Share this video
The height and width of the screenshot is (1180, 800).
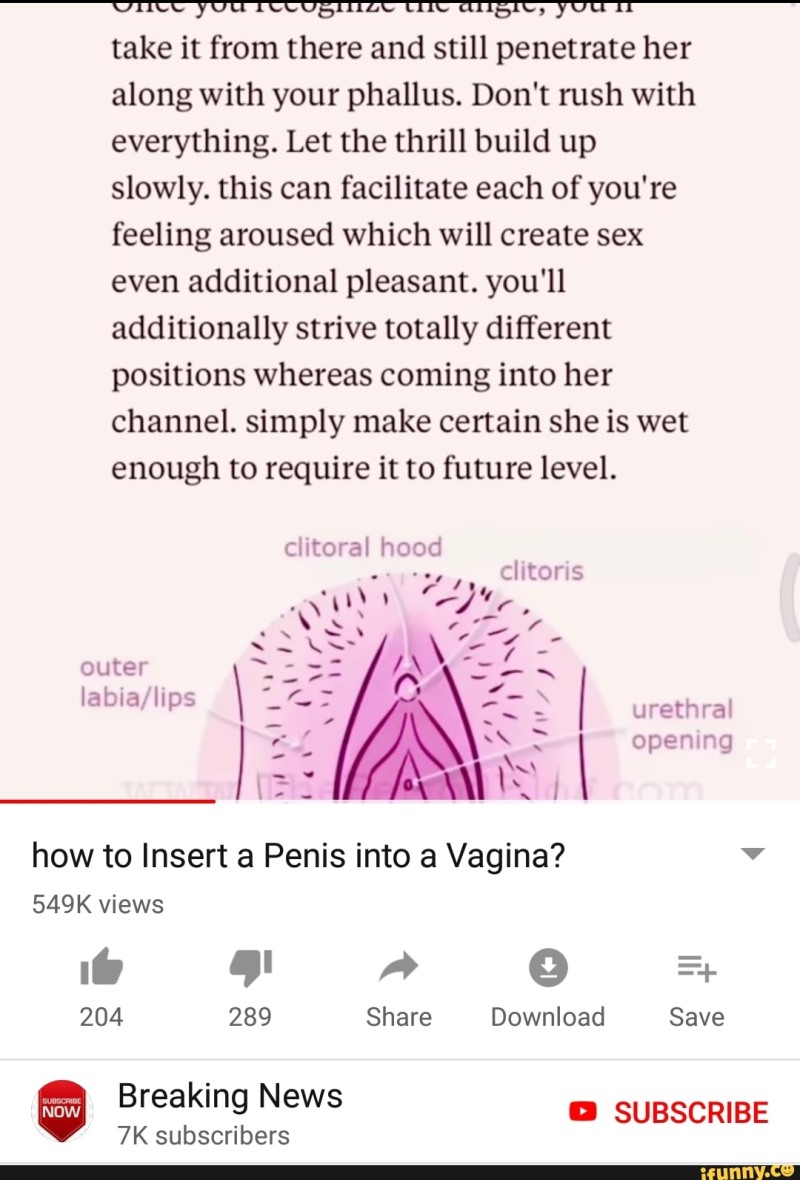[398, 967]
